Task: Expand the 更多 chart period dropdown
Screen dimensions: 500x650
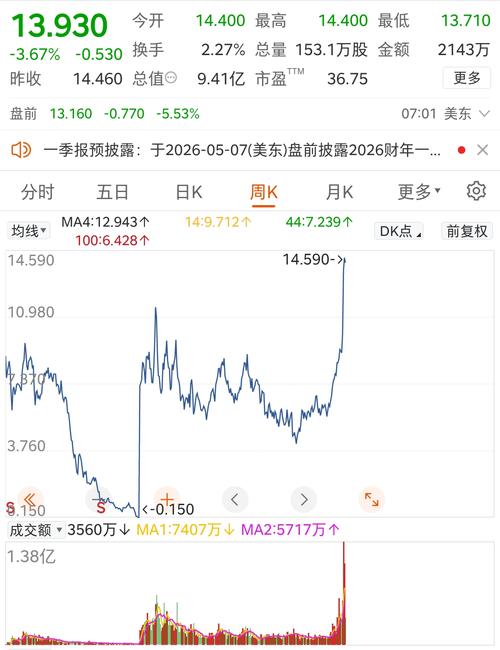Action: (x=419, y=192)
